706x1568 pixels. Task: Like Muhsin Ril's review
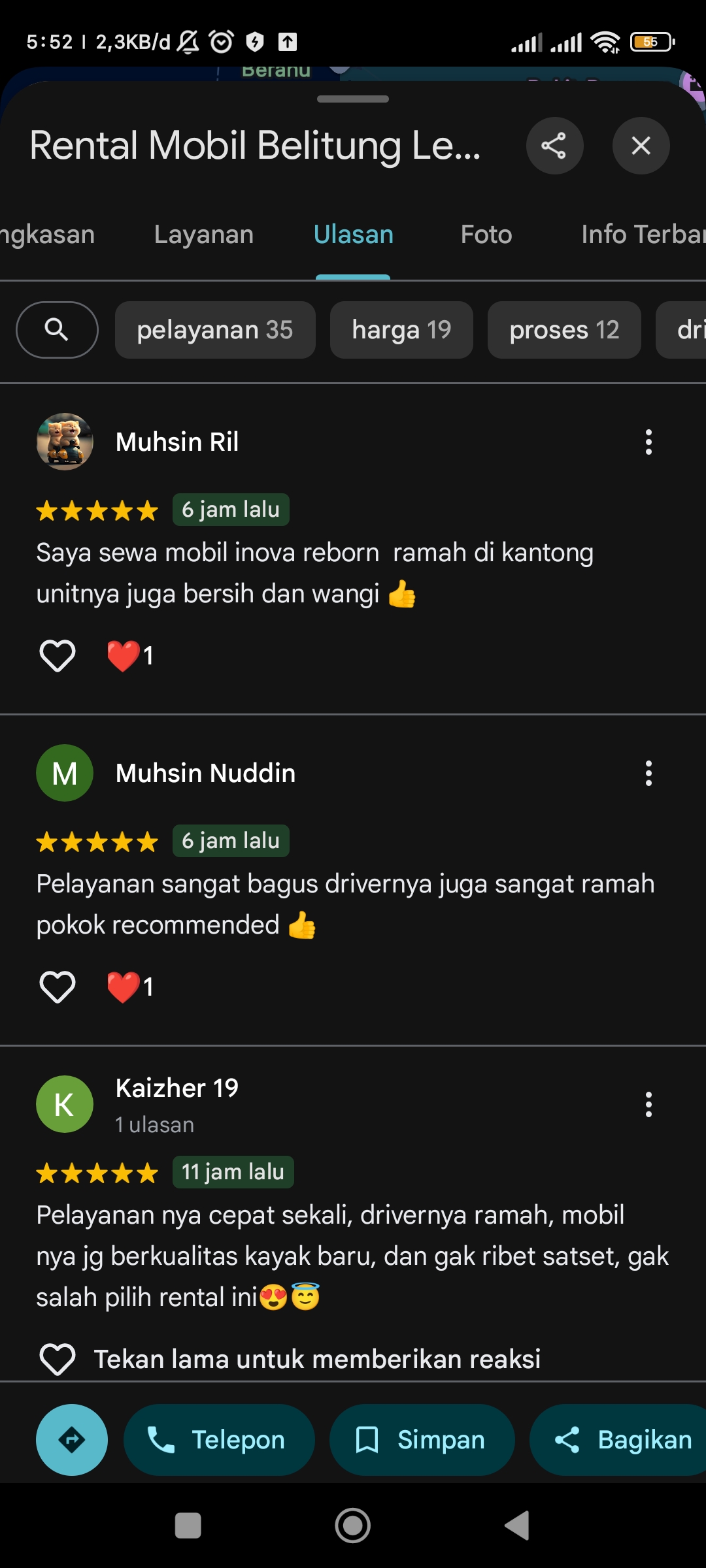[58, 655]
